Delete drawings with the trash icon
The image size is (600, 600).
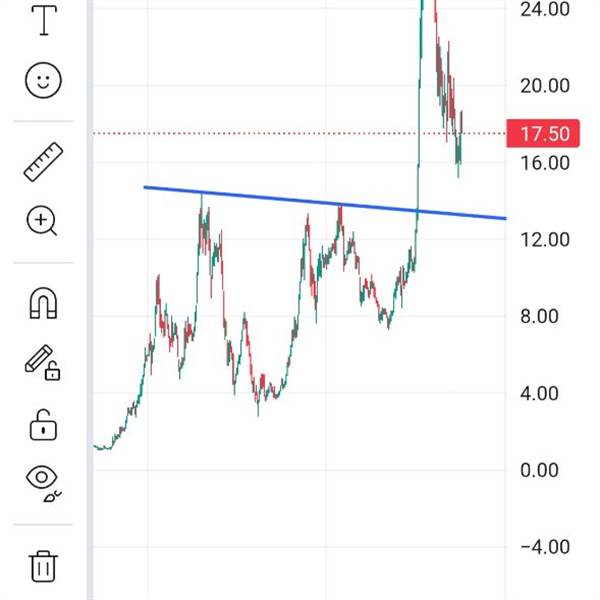pyautogui.click(x=43, y=566)
